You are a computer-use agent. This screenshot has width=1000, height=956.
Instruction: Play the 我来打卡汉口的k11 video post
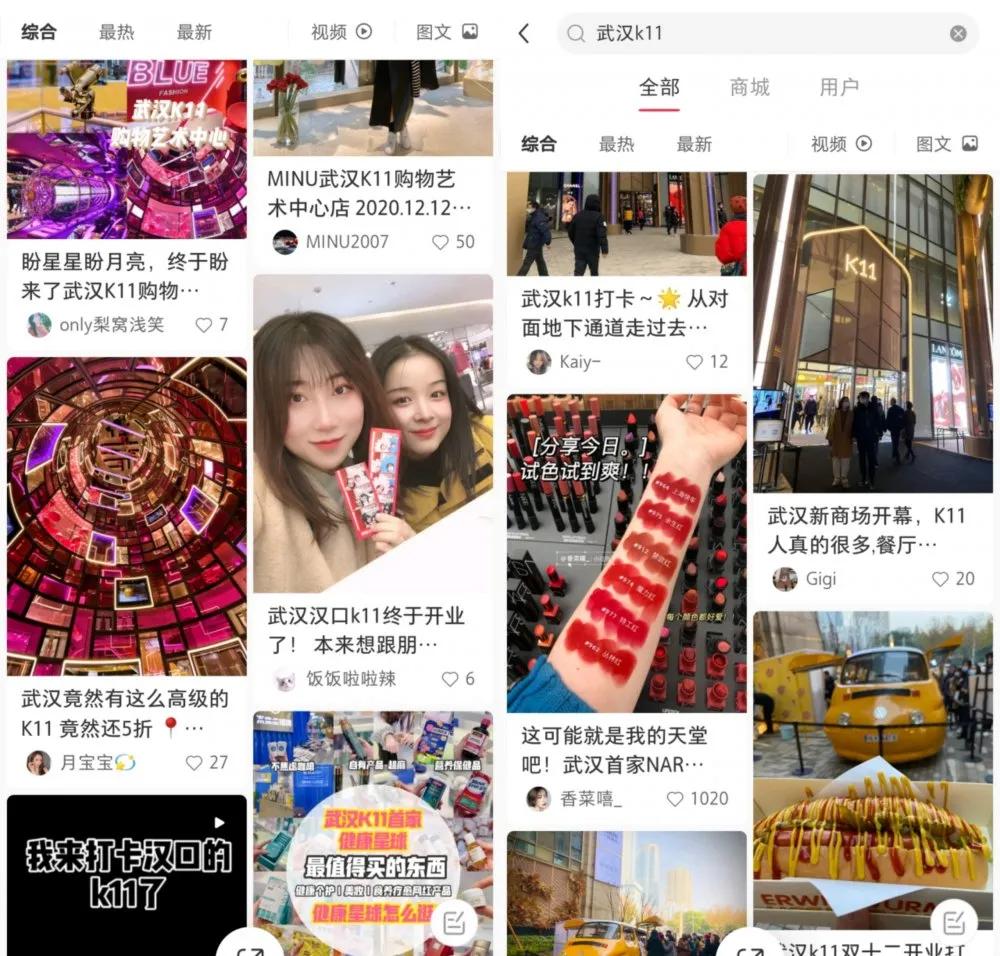pyautogui.click(x=126, y=870)
